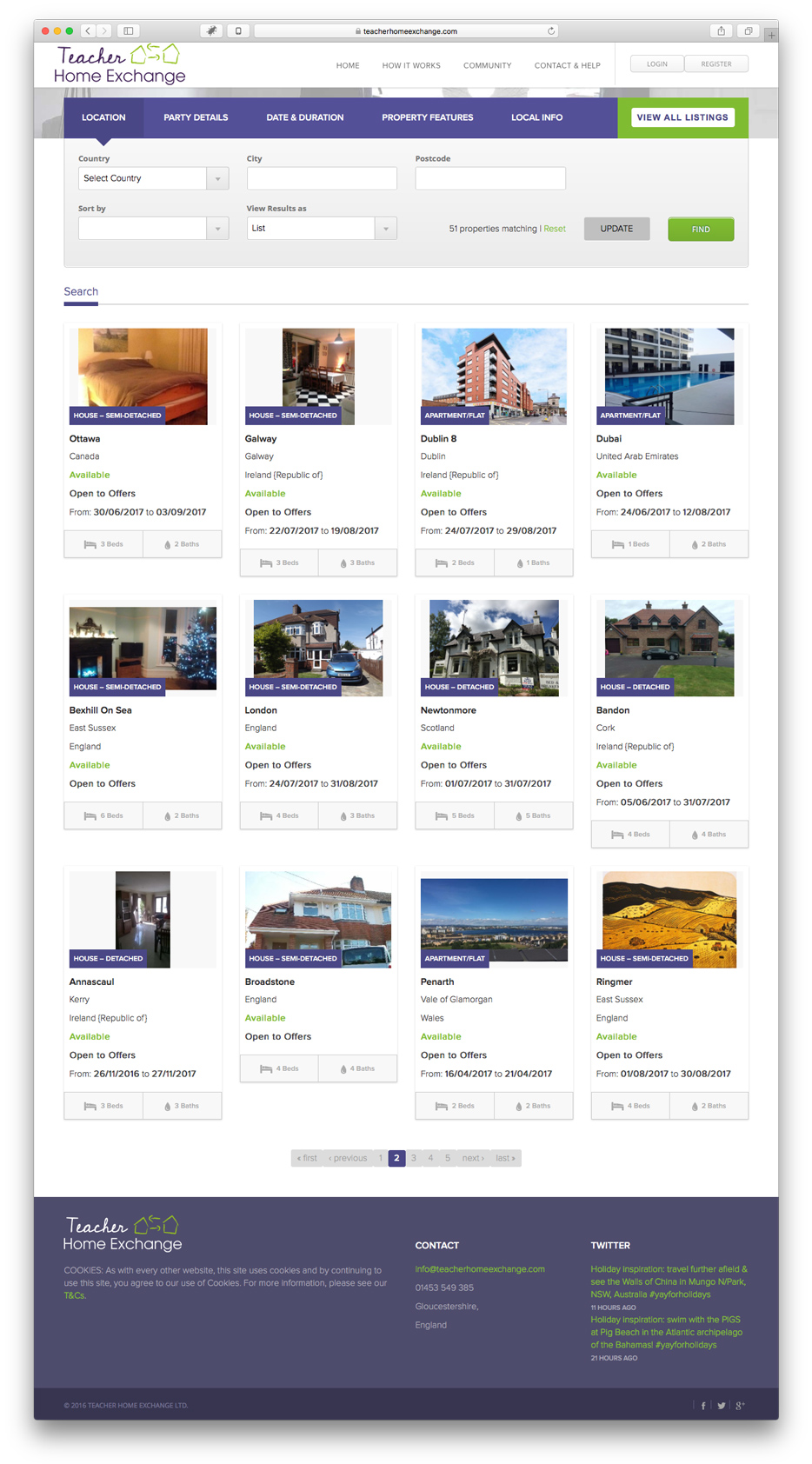Open the Register button
This screenshot has height=1464, width=812.
coord(716,64)
